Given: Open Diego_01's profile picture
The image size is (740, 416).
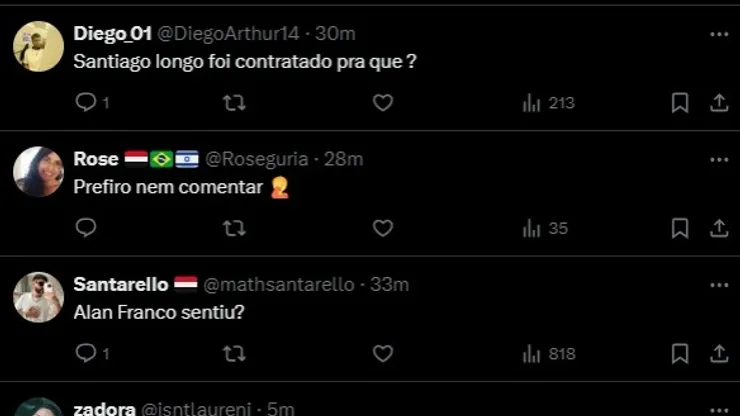Looking at the screenshot, I should coord(38,46).
